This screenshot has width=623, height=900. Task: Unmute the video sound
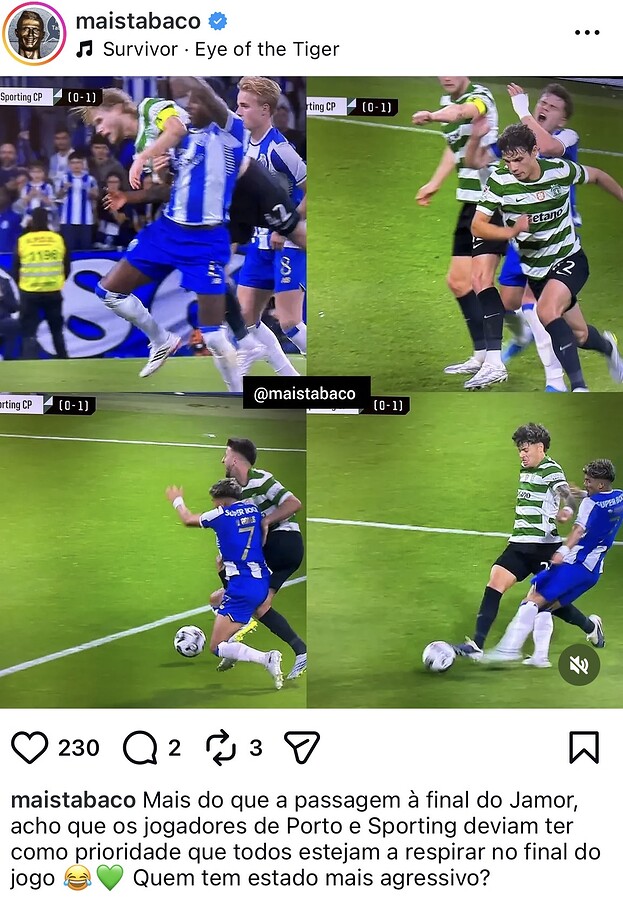pyautogui.click(x=579, y=664)
